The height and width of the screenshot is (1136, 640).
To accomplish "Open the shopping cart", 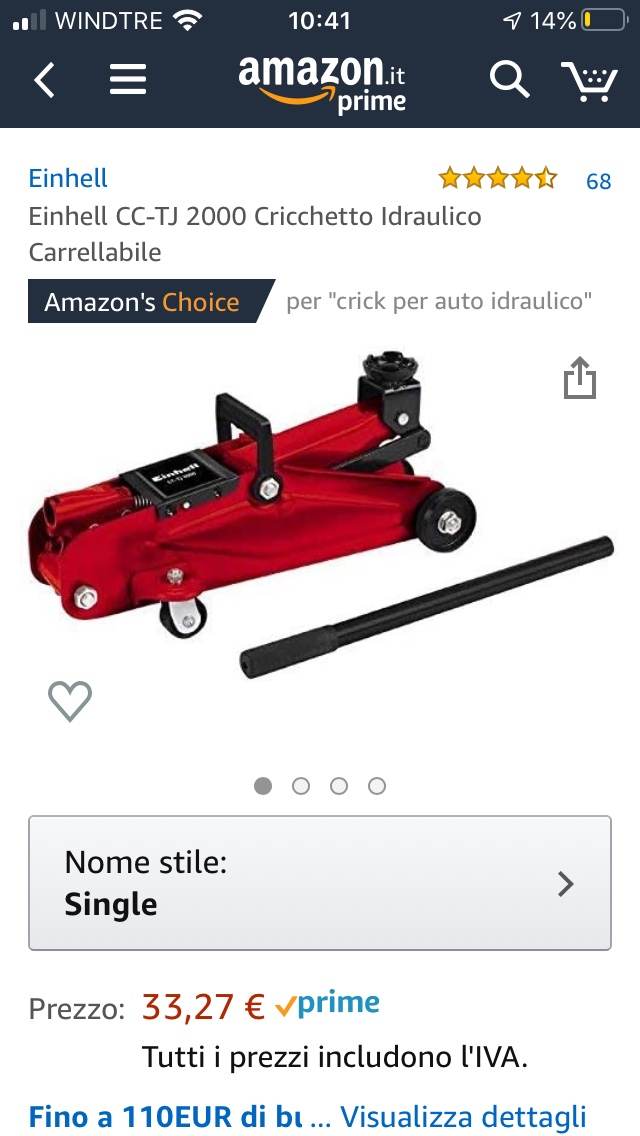I will point(589,80).
